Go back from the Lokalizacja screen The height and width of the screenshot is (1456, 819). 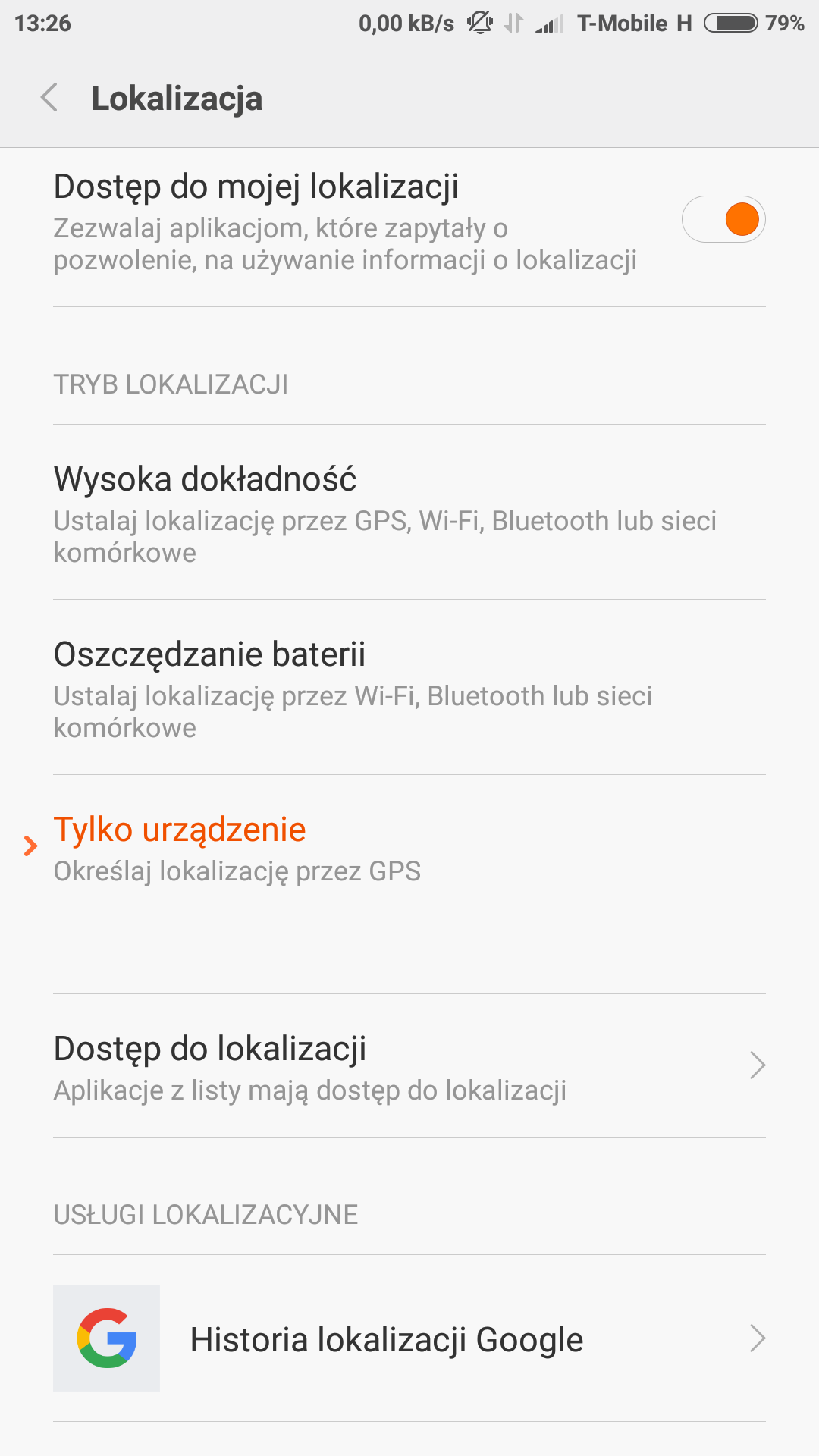[50, 98]
